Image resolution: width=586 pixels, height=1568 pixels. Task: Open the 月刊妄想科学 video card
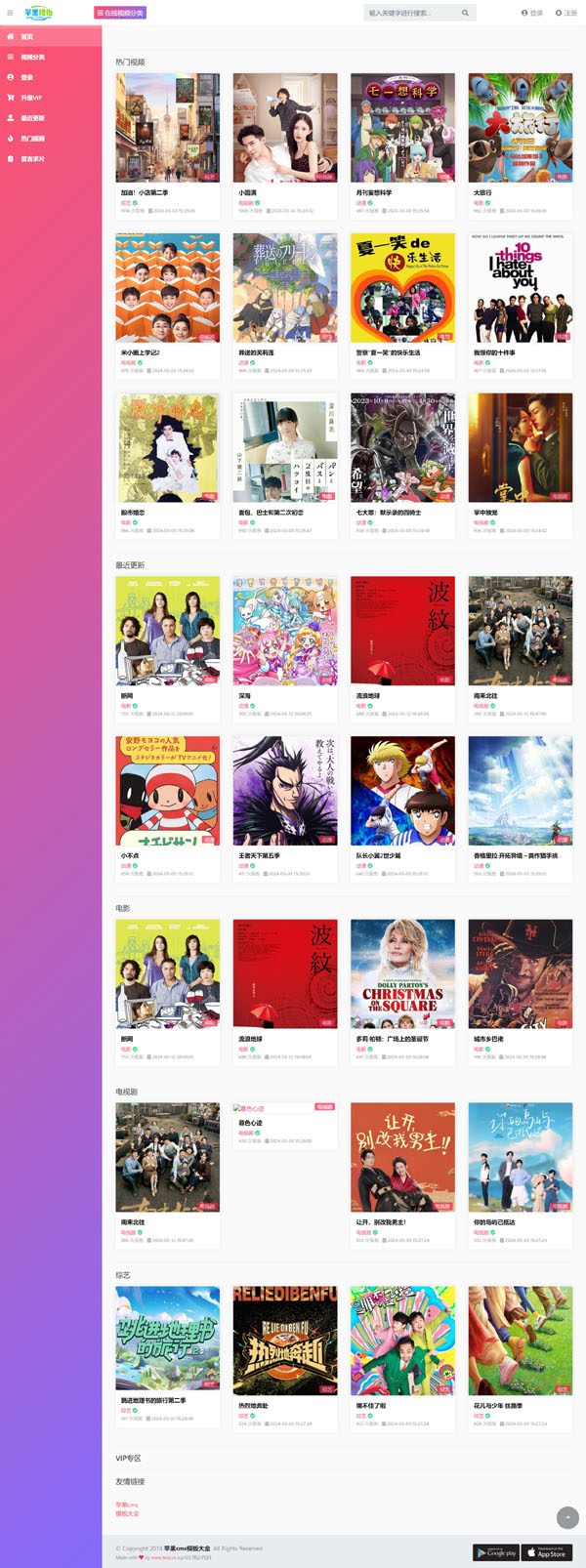pos(402,128)
